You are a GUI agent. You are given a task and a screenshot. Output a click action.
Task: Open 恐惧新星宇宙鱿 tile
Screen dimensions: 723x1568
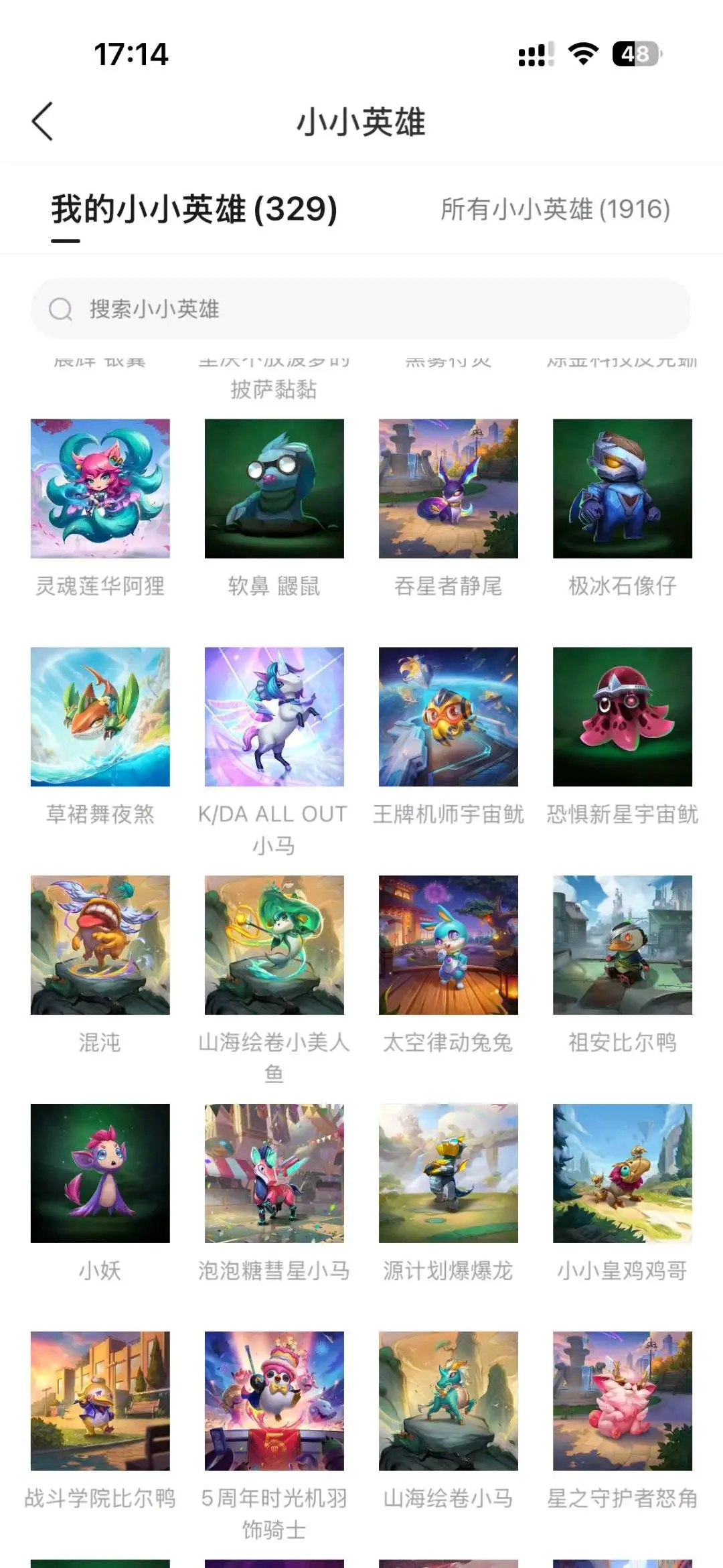click(623, 717)
